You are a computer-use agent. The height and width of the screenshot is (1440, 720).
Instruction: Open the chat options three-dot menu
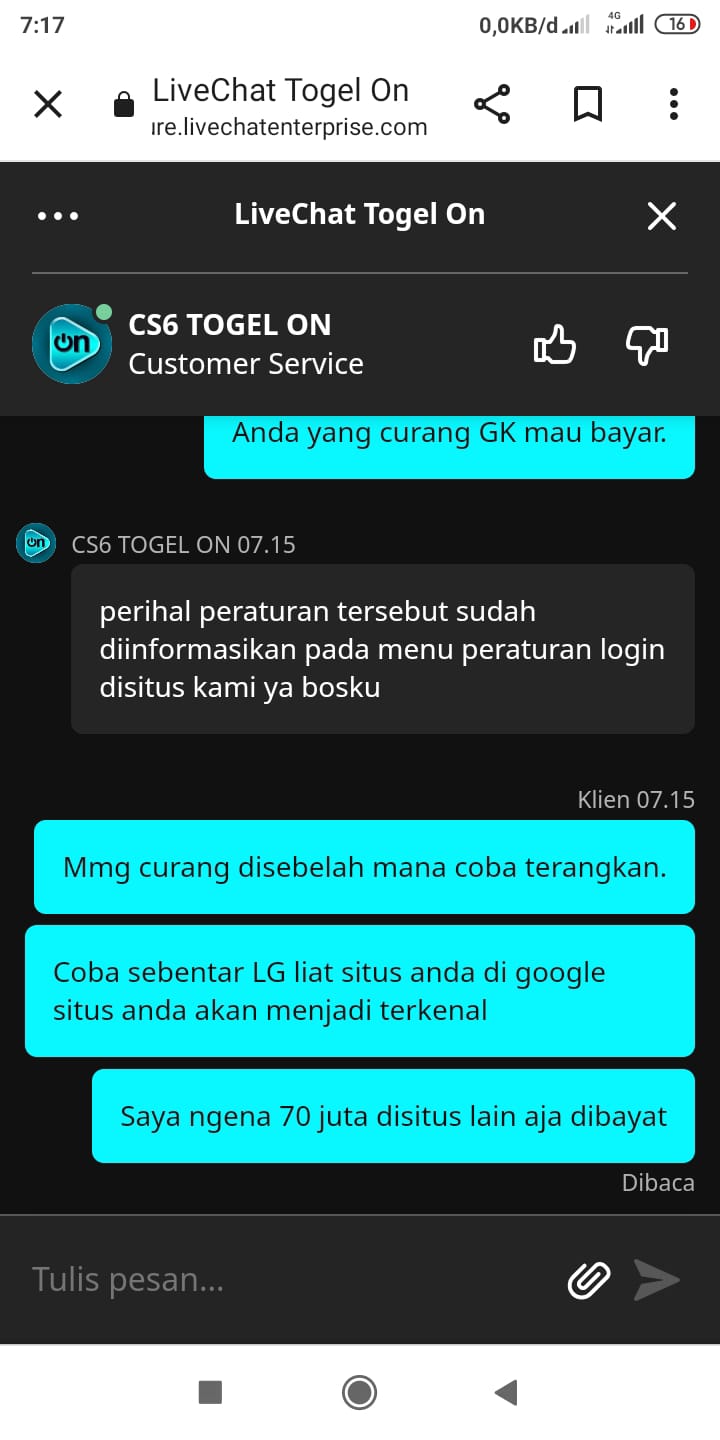[58, 216]
